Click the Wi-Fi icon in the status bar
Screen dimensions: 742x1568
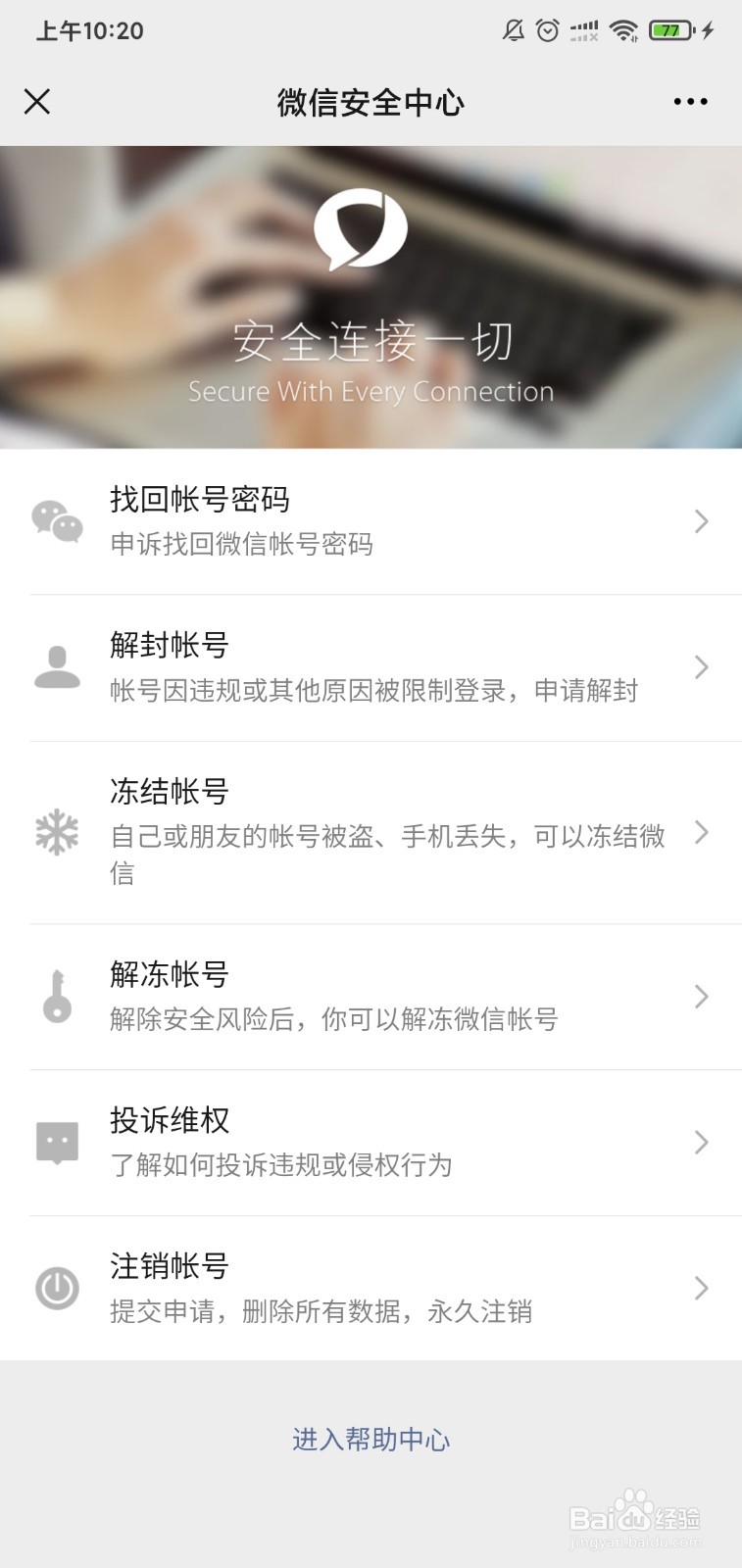click(622, 30)
